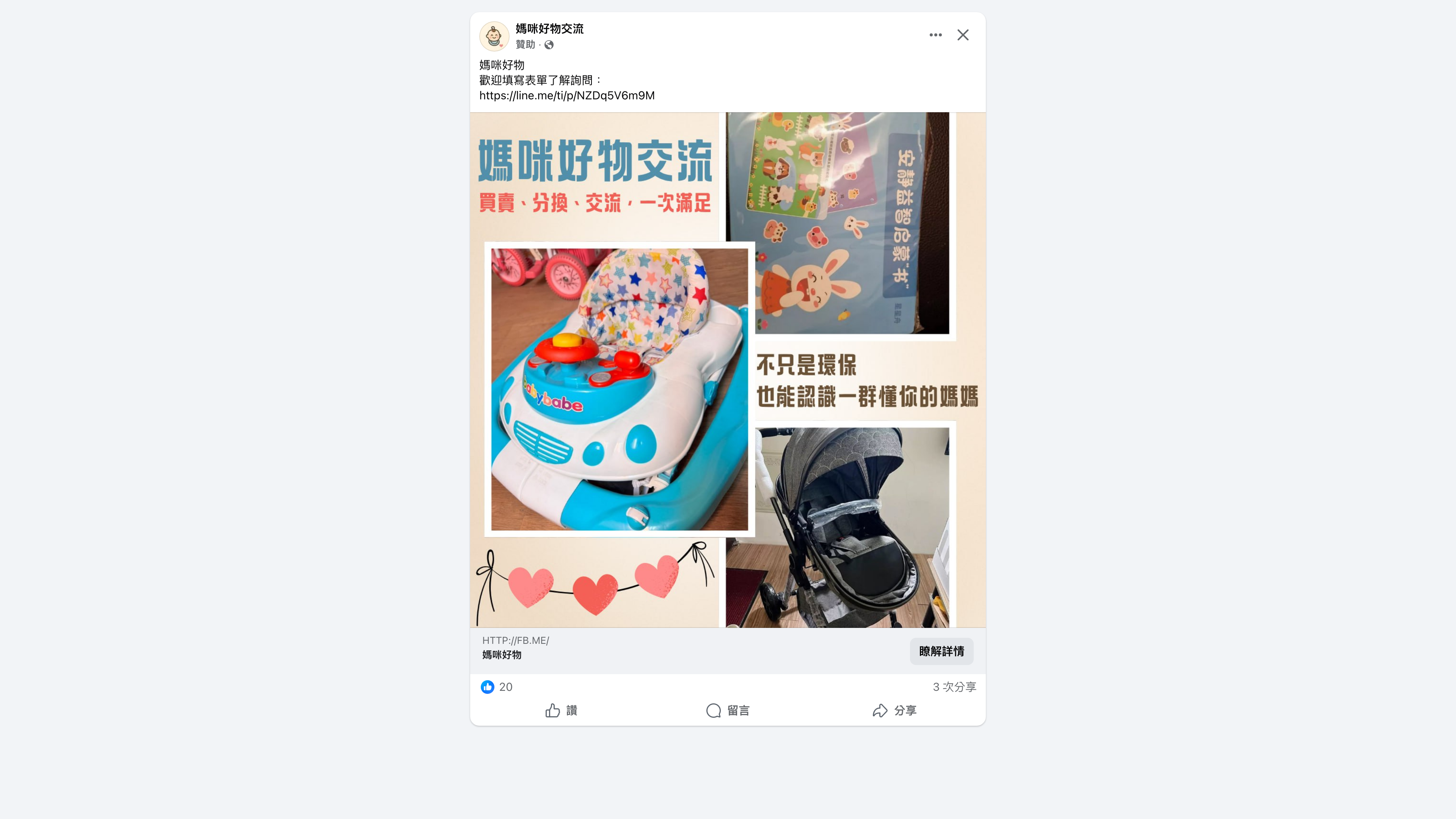Screen dimensions: 1456x819
Task: Open the three-dot post options menu
Action: pyautogui.click(x=935, y=35)
